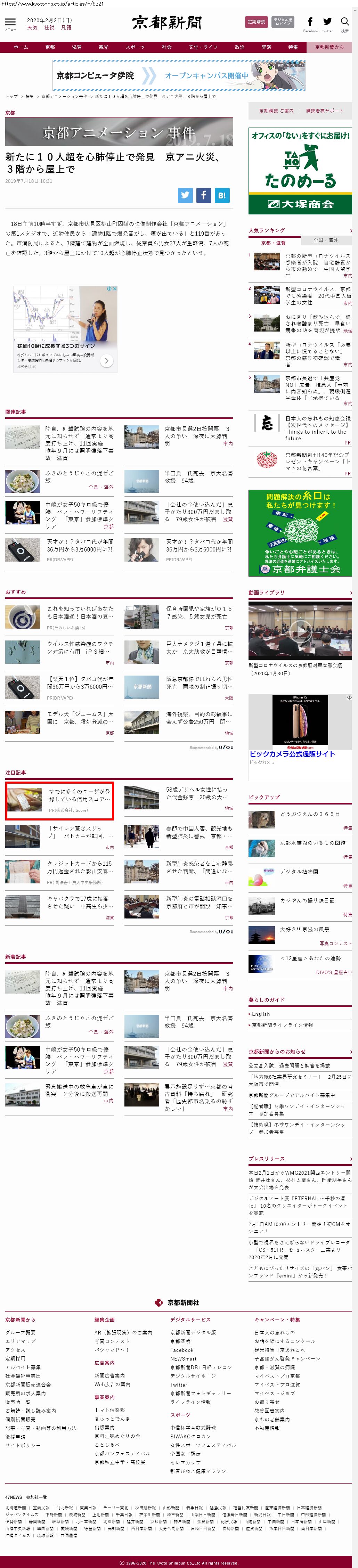Screen dimensions: 358x1568
Task: Switch ranking to the 全国・海外 tab
Action: (x=326, y=240)
